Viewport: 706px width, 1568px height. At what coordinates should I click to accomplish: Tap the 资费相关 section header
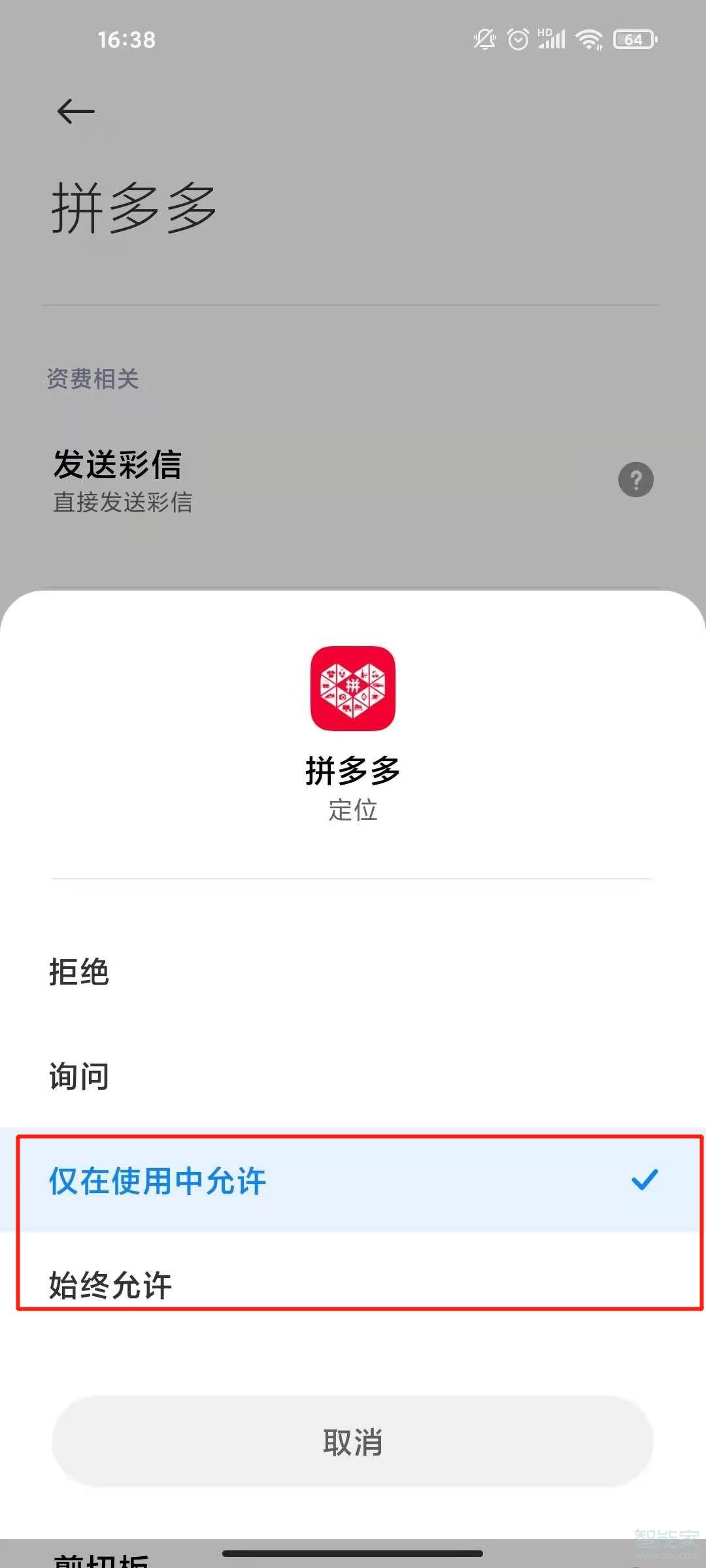[93, 379]
